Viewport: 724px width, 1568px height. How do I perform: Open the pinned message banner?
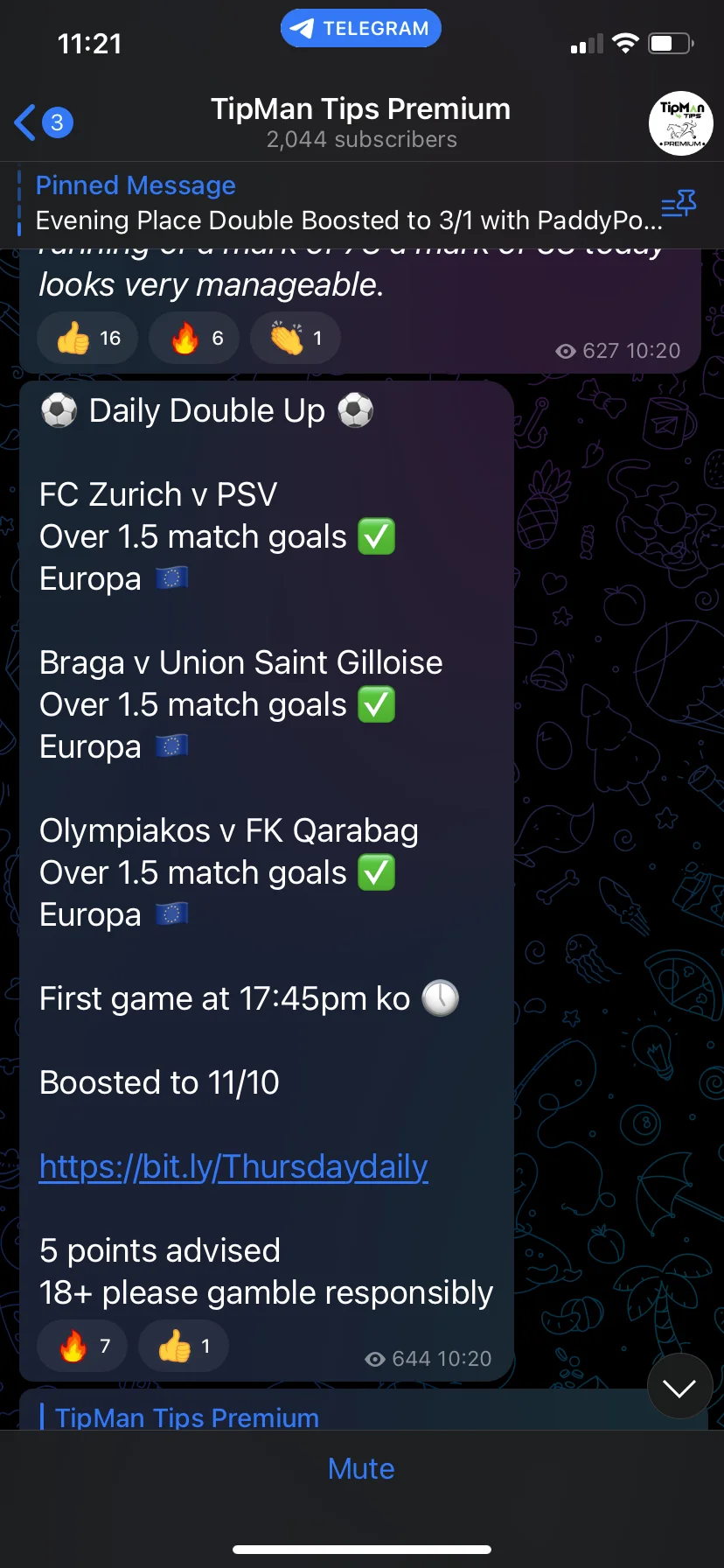341,204
